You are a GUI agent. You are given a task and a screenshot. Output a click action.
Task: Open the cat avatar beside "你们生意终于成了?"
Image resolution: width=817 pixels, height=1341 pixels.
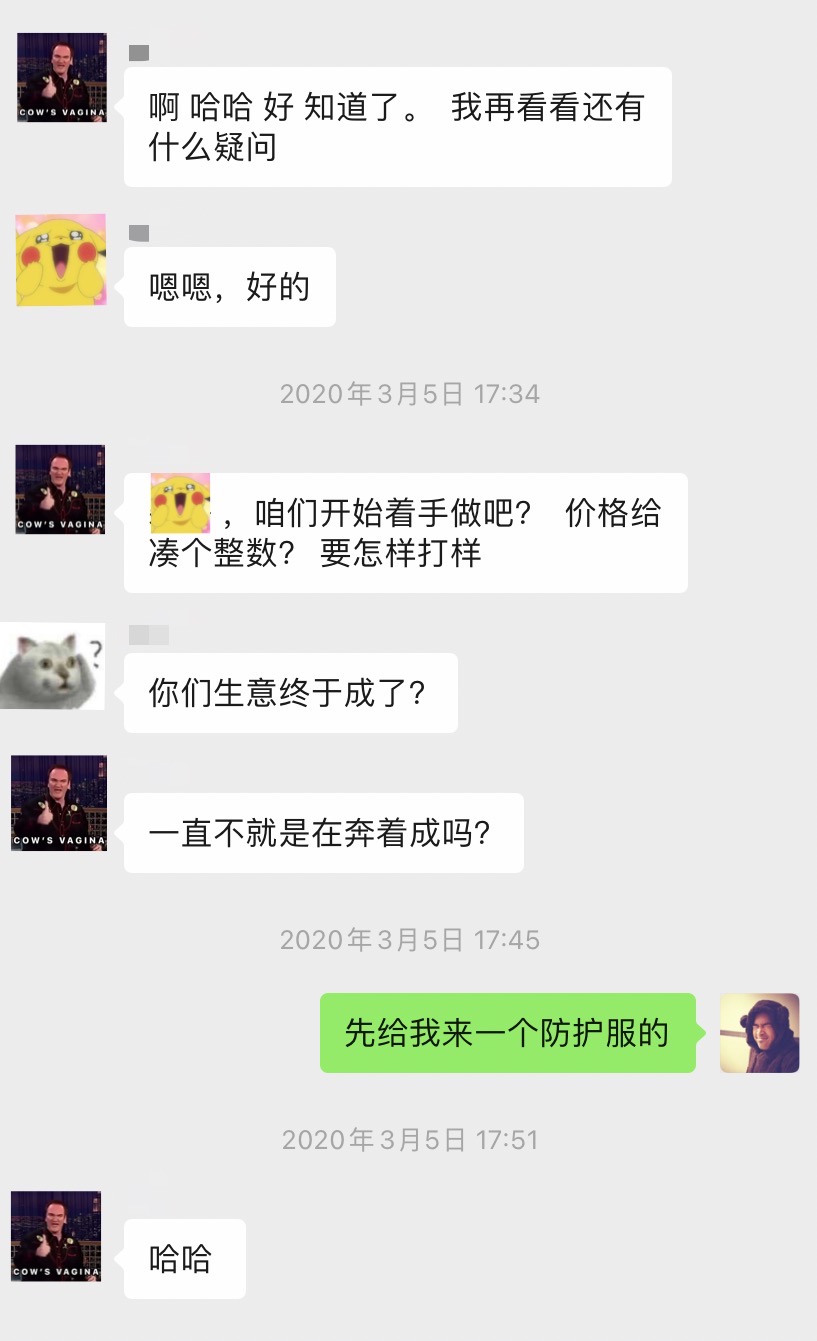52,666
